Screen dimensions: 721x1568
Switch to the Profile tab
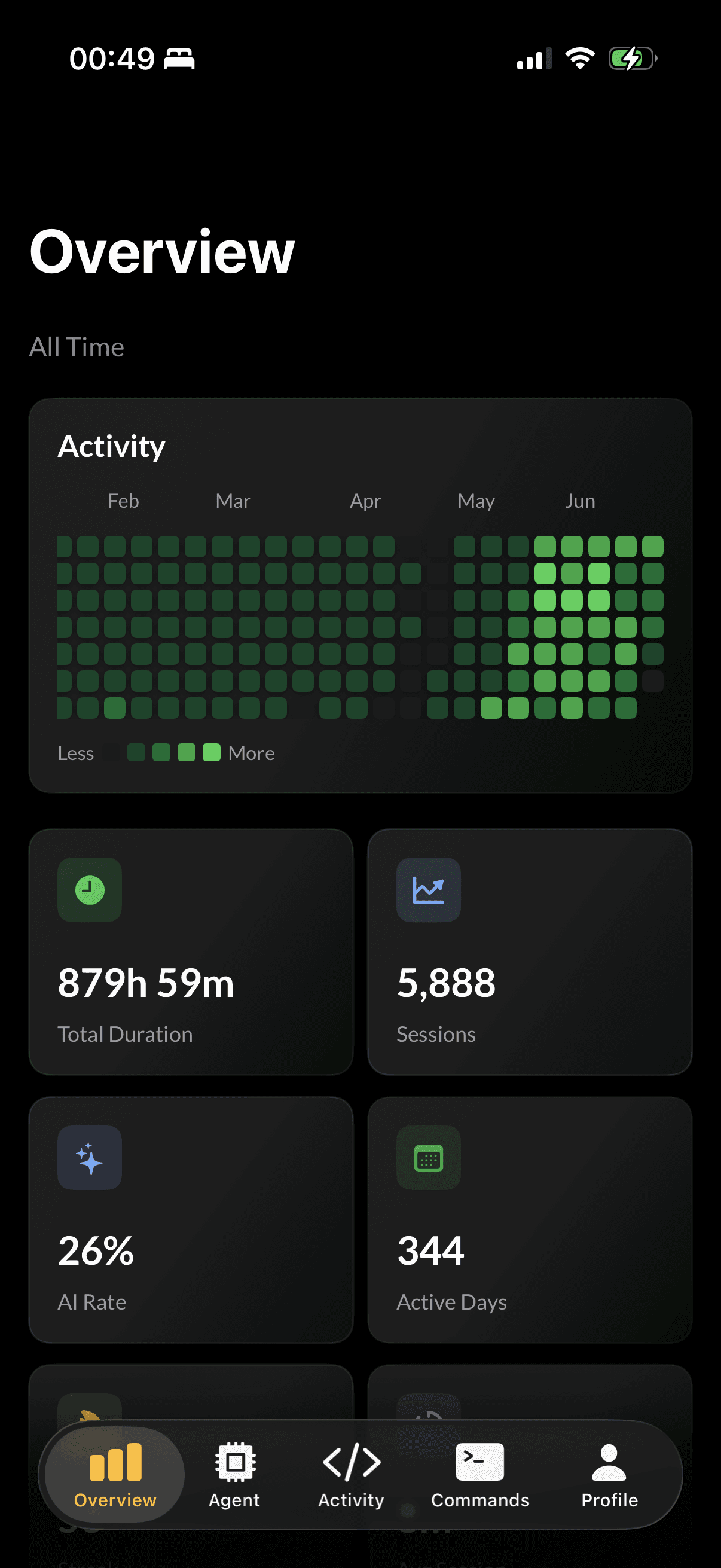(609, 1485)
